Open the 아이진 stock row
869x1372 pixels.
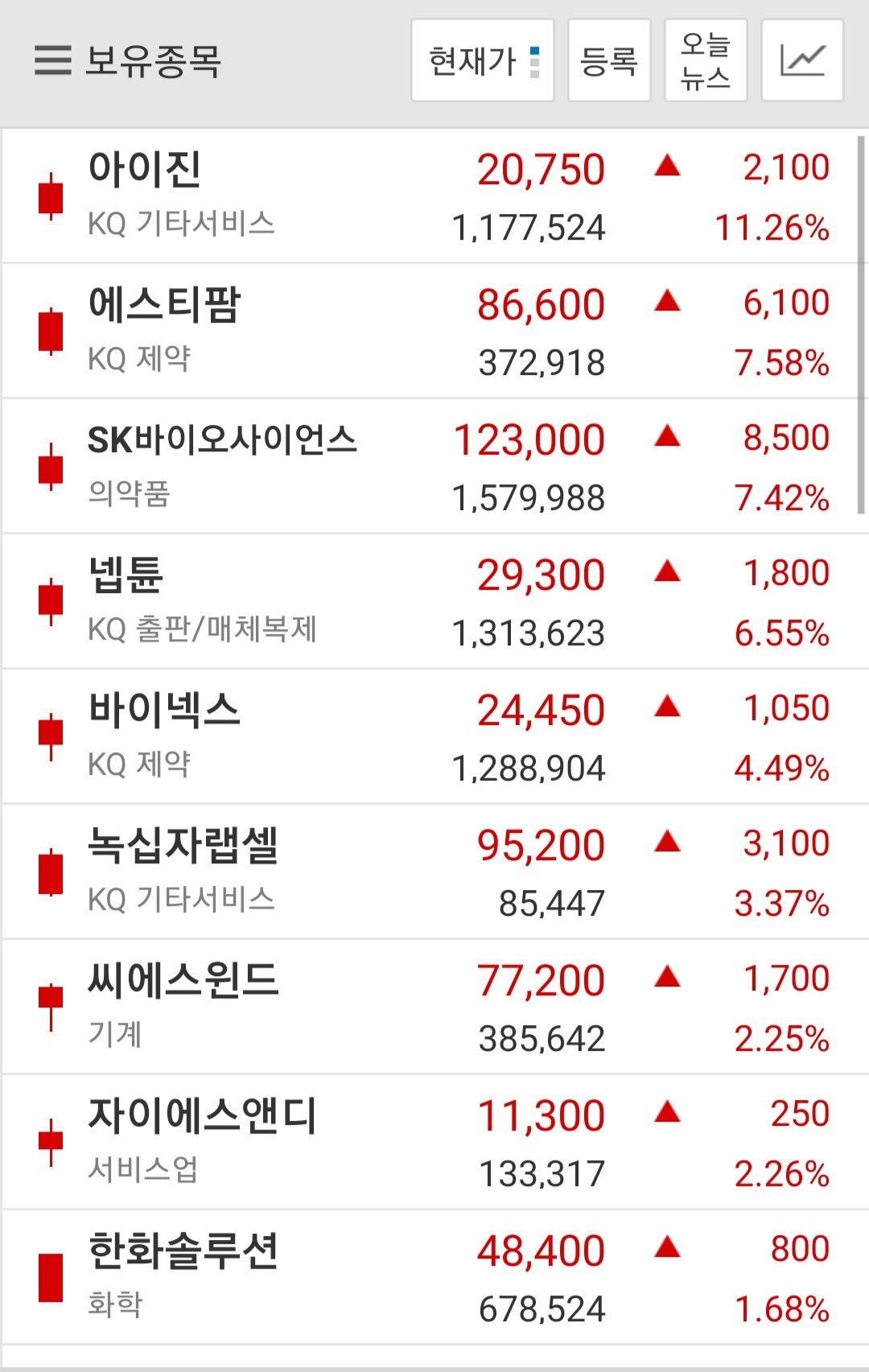[434, 196]
